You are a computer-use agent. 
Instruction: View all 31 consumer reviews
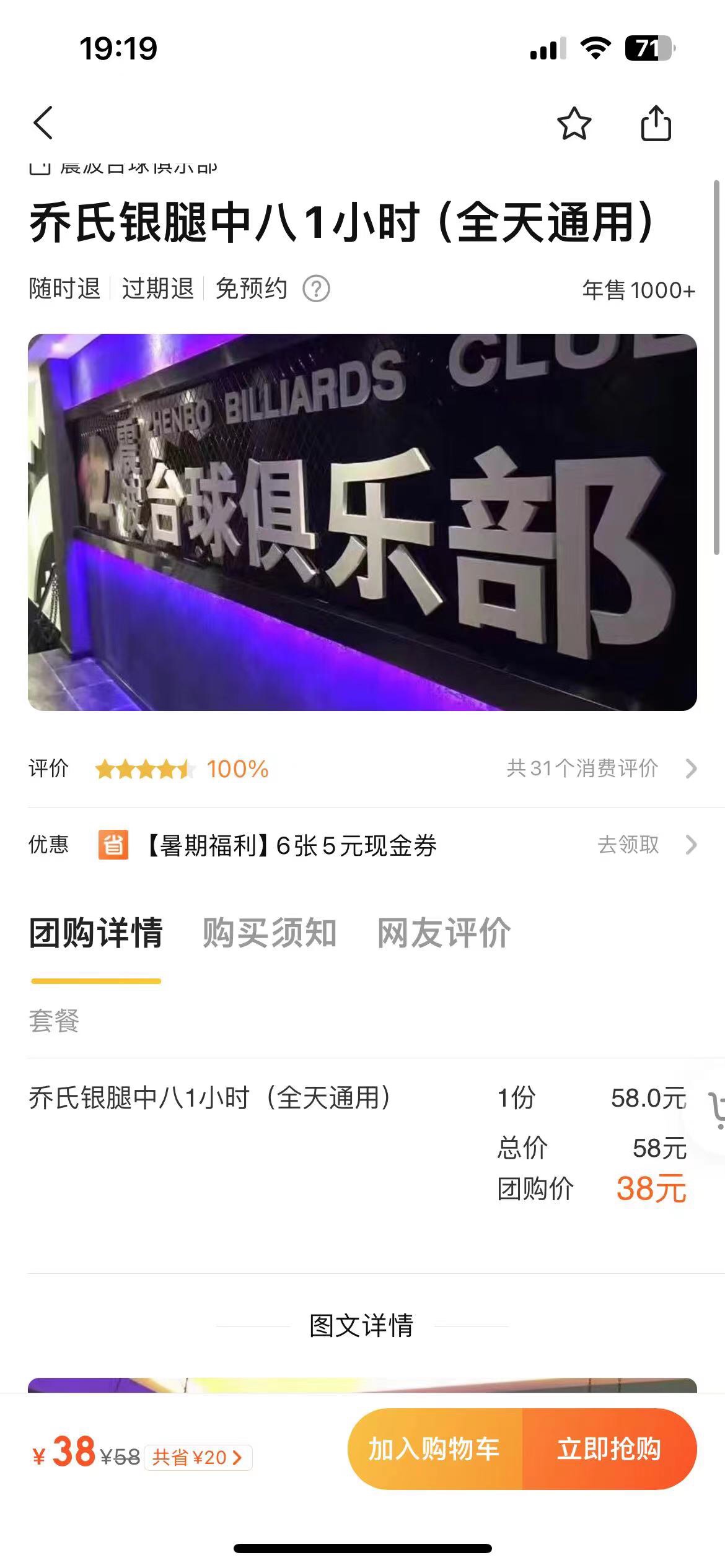(601, 769)
